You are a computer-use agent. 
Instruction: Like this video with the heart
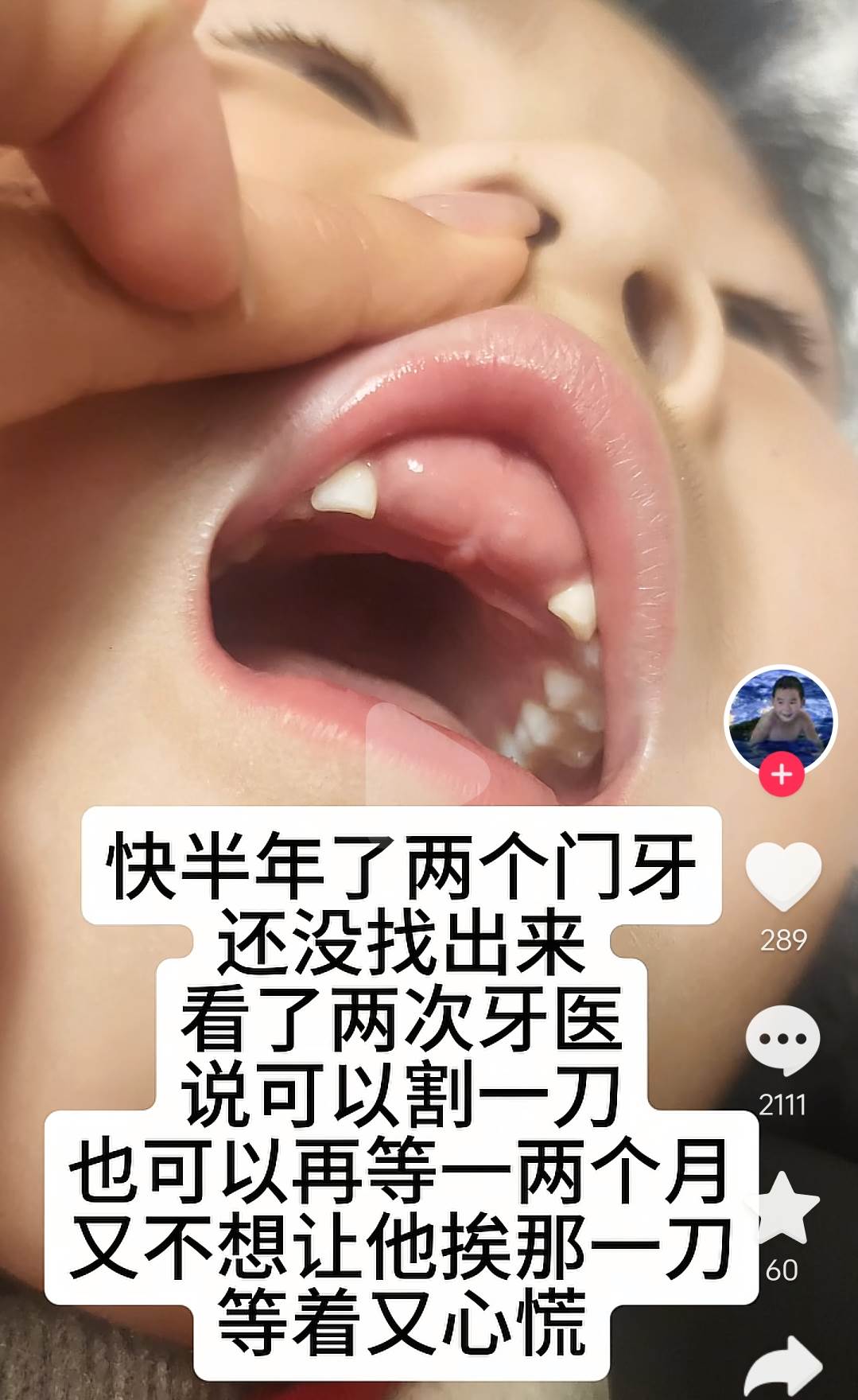(x=782, y=877)
